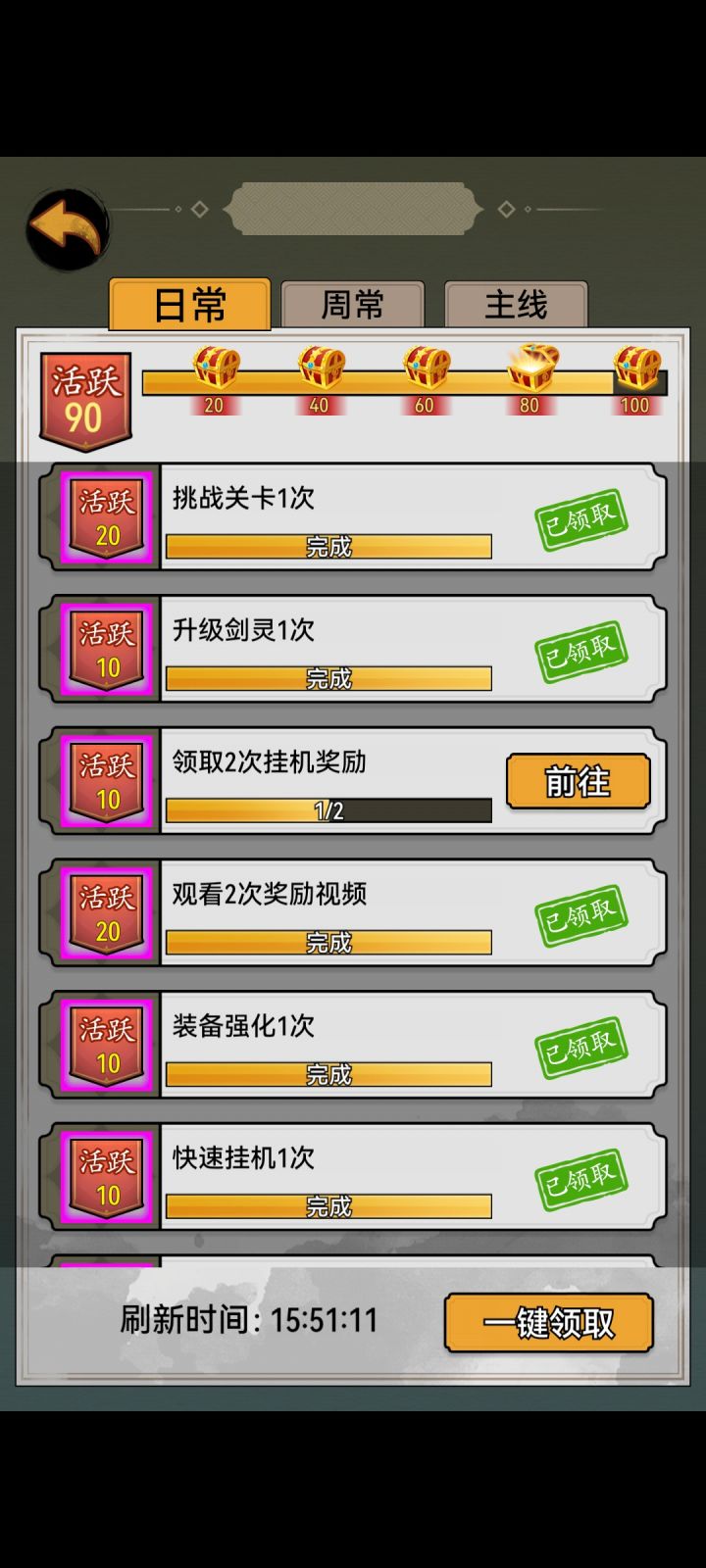Switch to the 周常 tab
The width and height of the screenshot is (706, 1568).
352,305
